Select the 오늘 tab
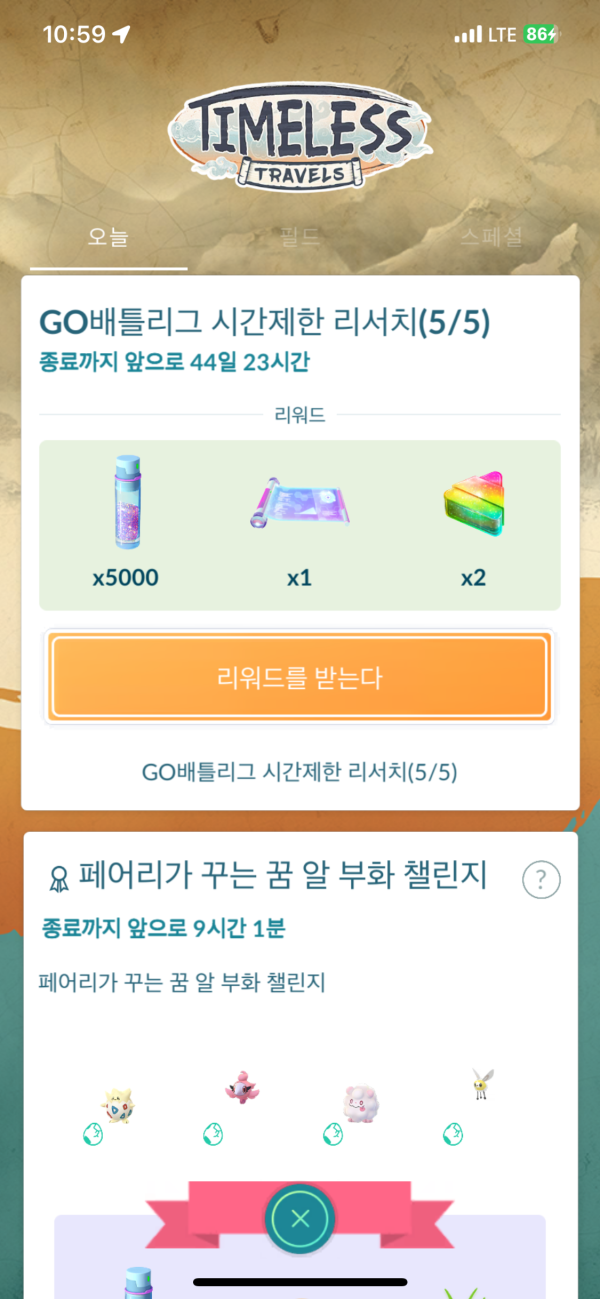The image size is (600, 1299). [x=108, y=238]
